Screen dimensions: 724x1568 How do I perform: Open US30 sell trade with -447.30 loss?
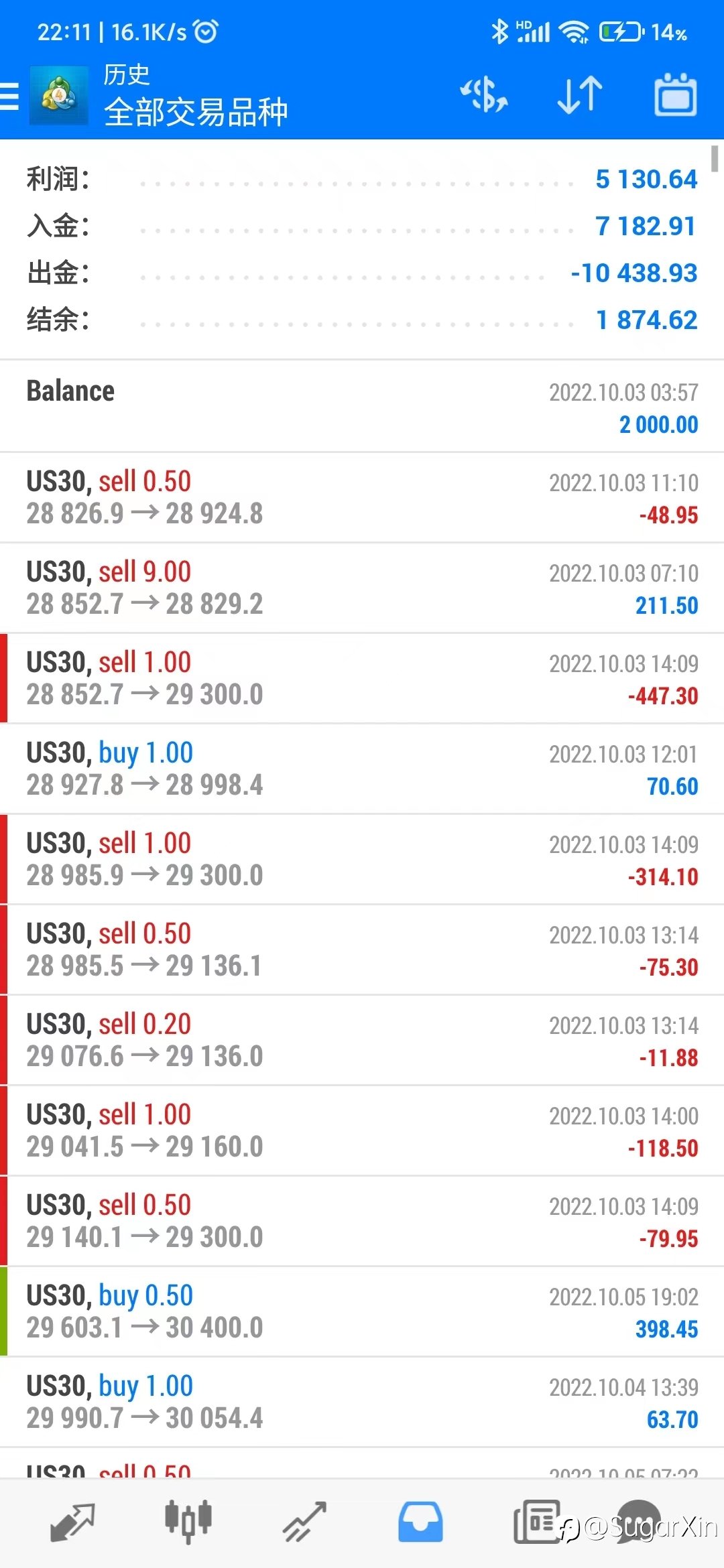[x=362, y=678]
